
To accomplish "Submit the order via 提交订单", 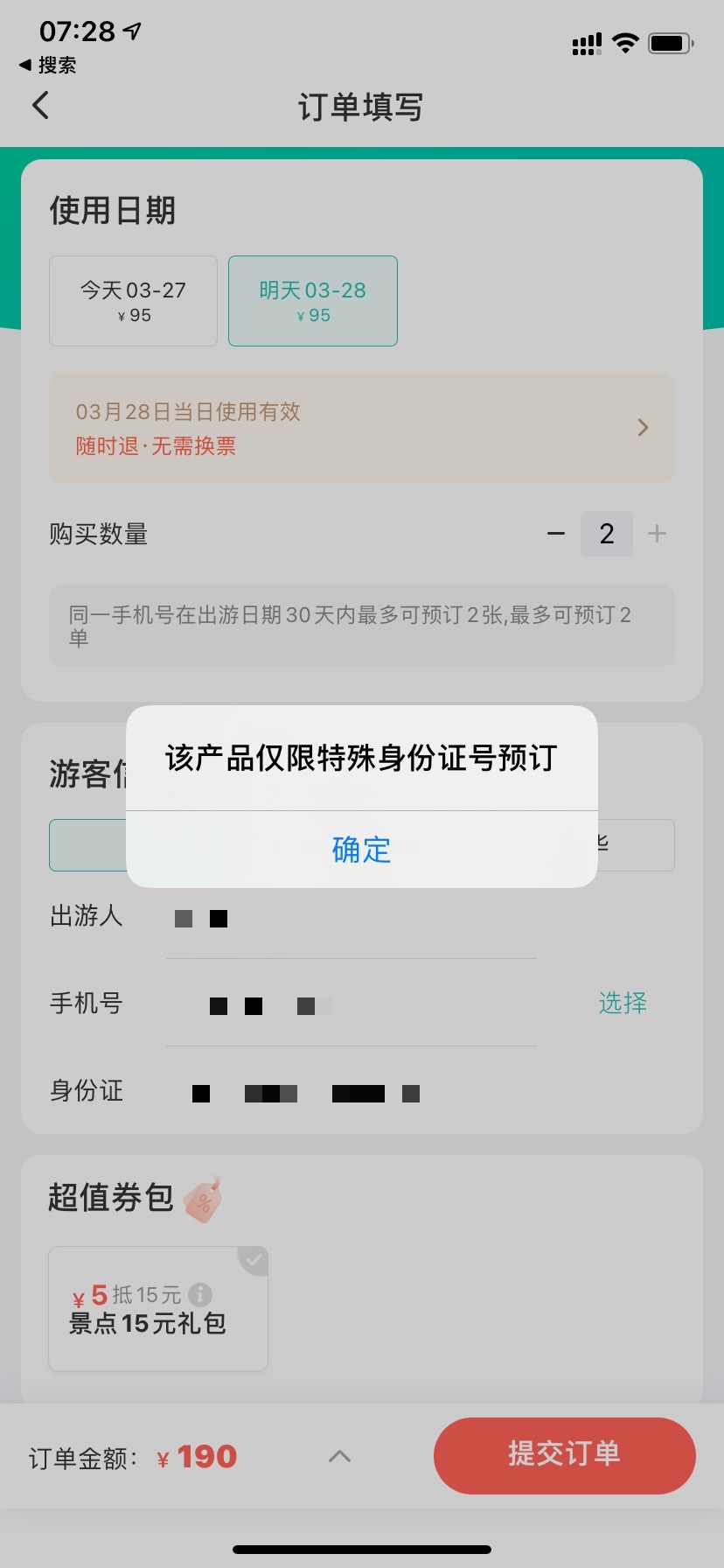I will pos(564,1455).
